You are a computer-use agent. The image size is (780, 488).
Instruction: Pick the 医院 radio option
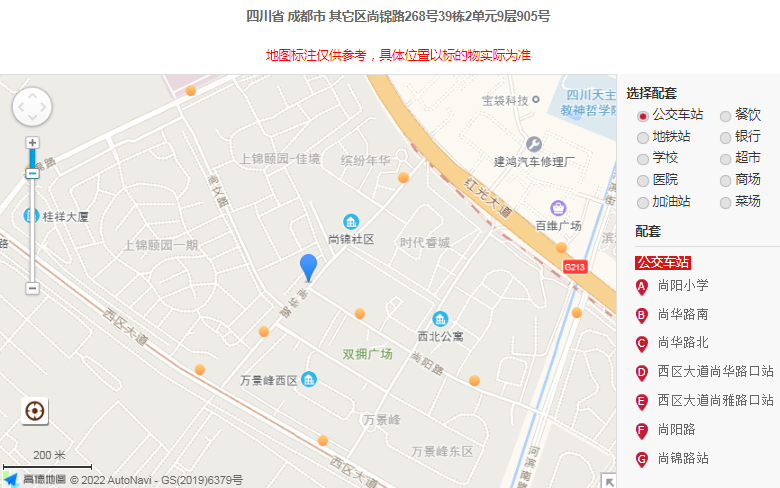643,181
